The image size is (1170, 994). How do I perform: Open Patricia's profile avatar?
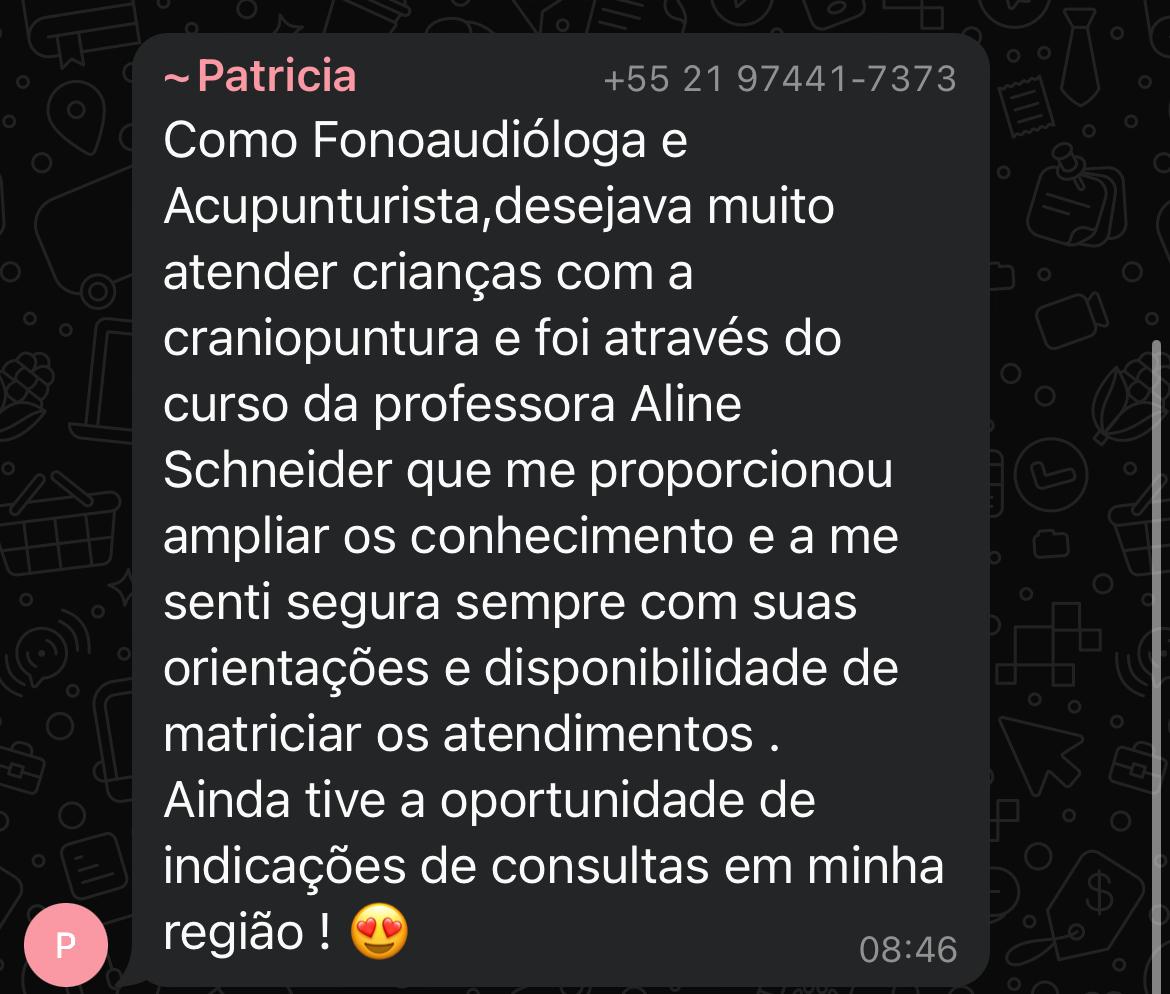point(66,945)
